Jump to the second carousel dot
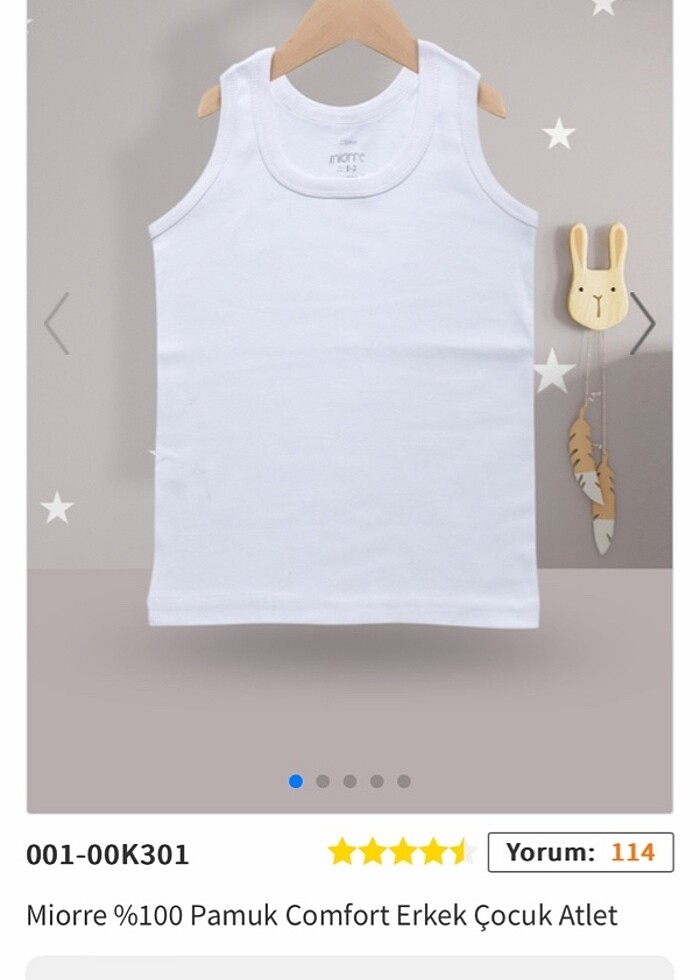The width and height of the screenshot is (700, 980). pos(323,781)
